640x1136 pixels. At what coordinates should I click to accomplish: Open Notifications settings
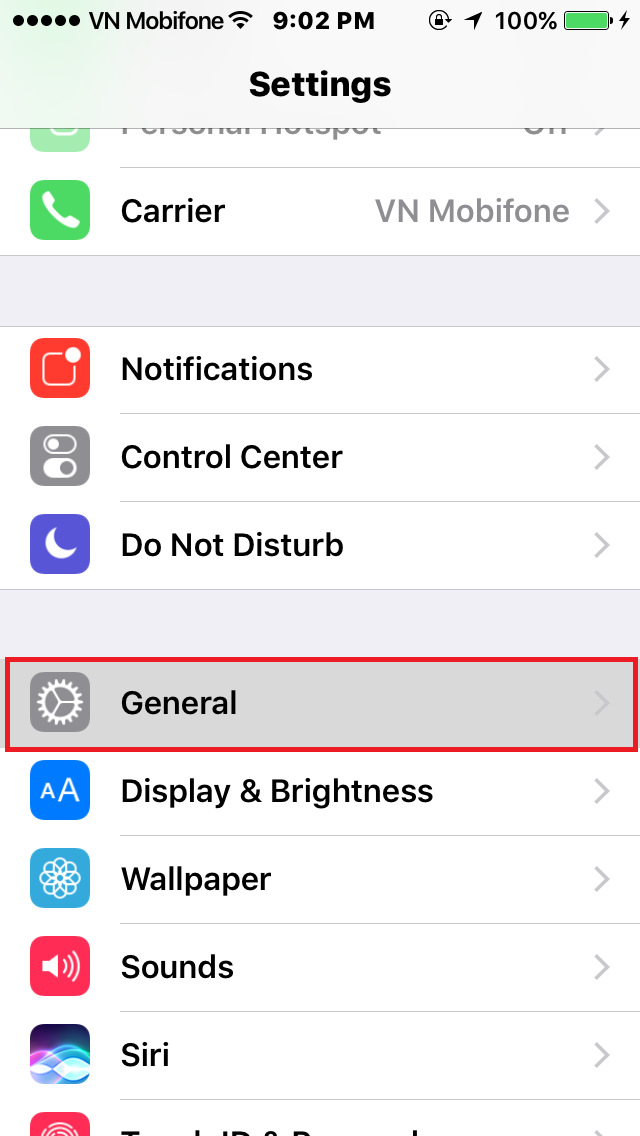tap(320, 369)
